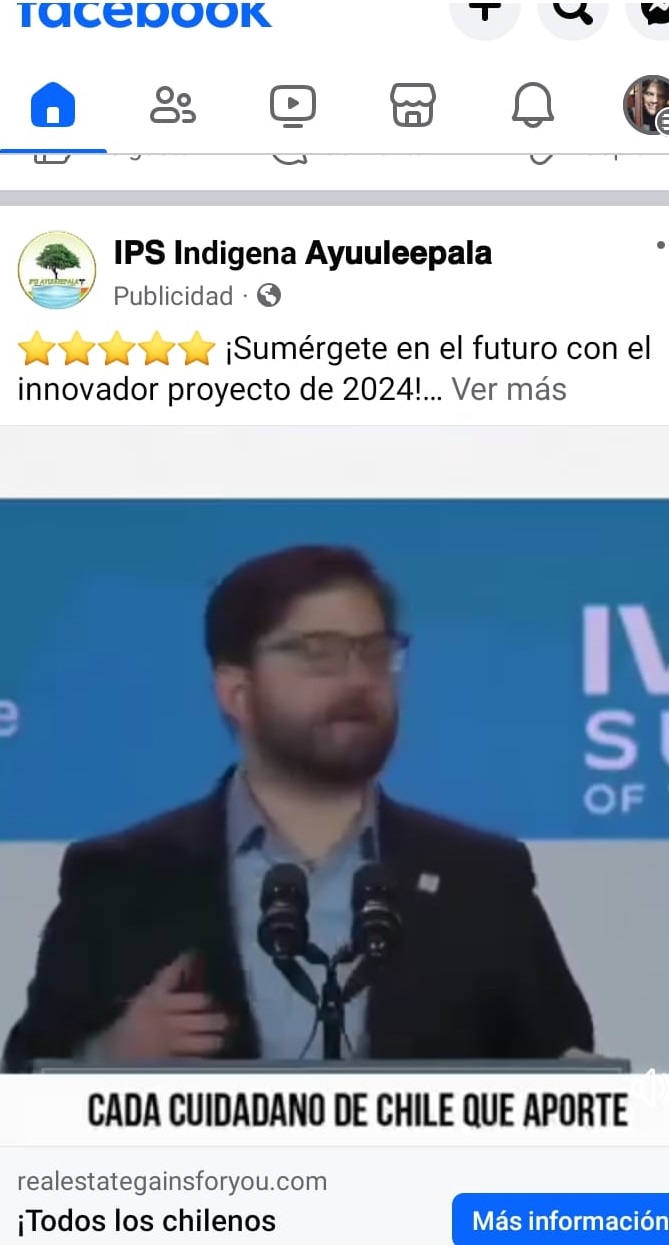669x1245 pixels.
Task: Expand the post with Ver más
Action: click(x=509, y=389)
